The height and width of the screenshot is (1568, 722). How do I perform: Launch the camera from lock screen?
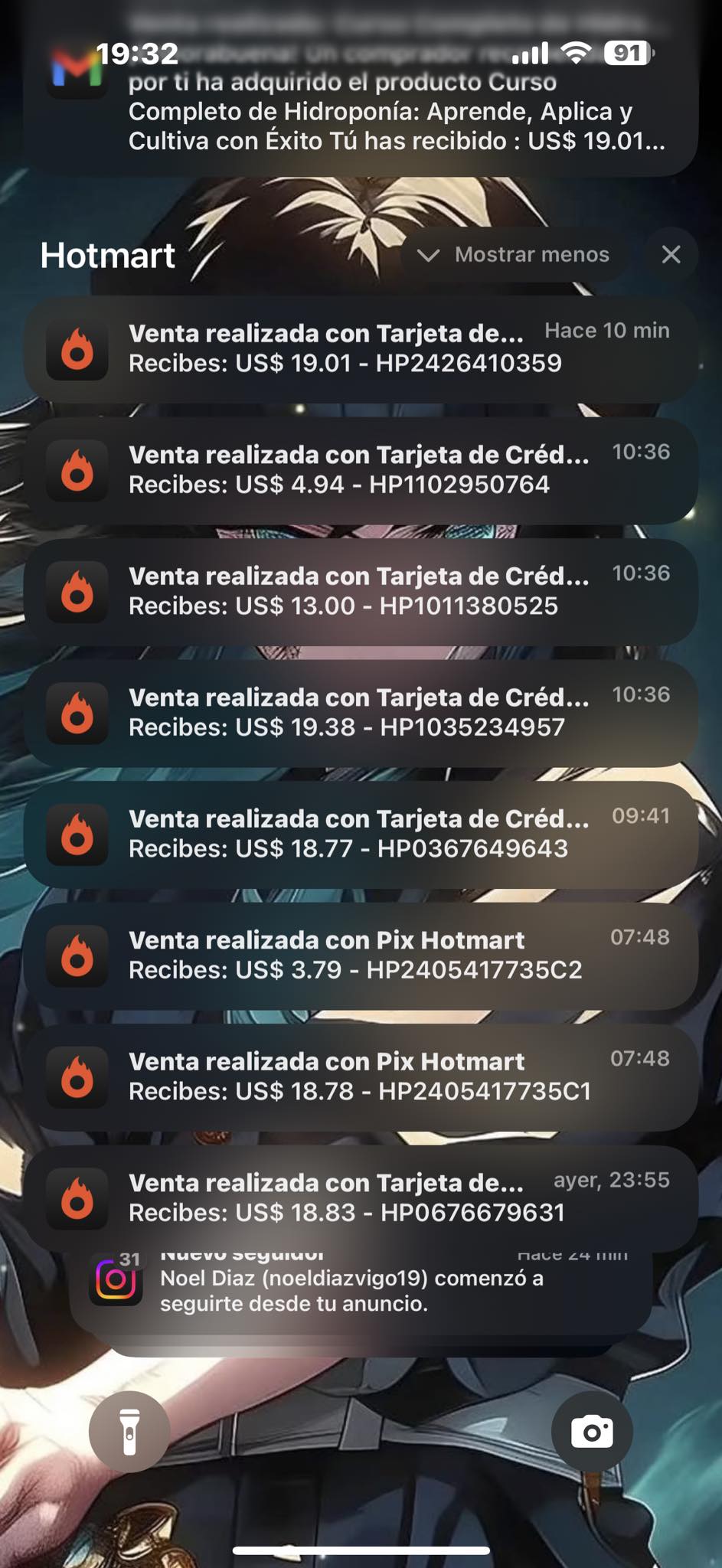[592, 1431]
